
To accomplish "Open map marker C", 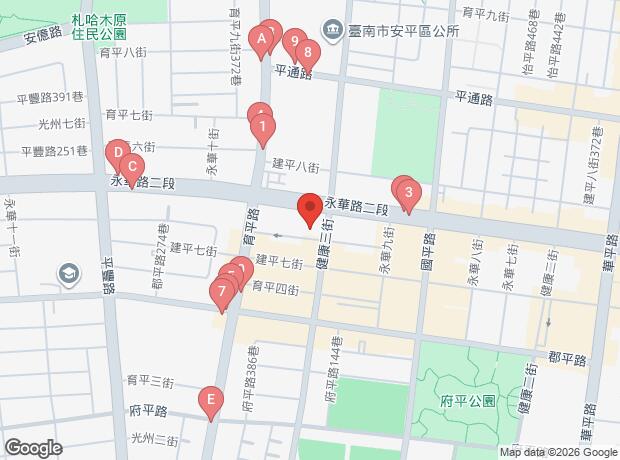I will (132, 167).
